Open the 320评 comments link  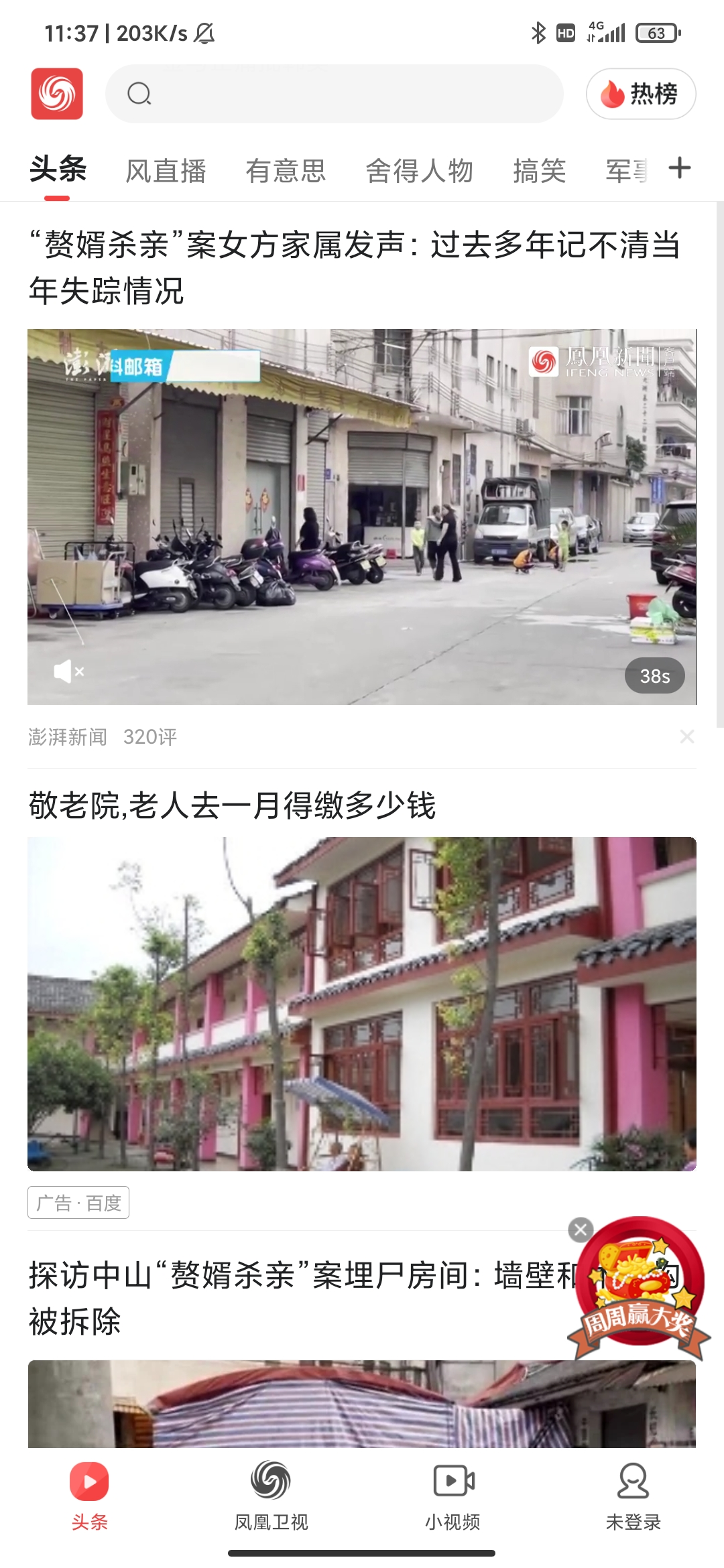point(149,736)
